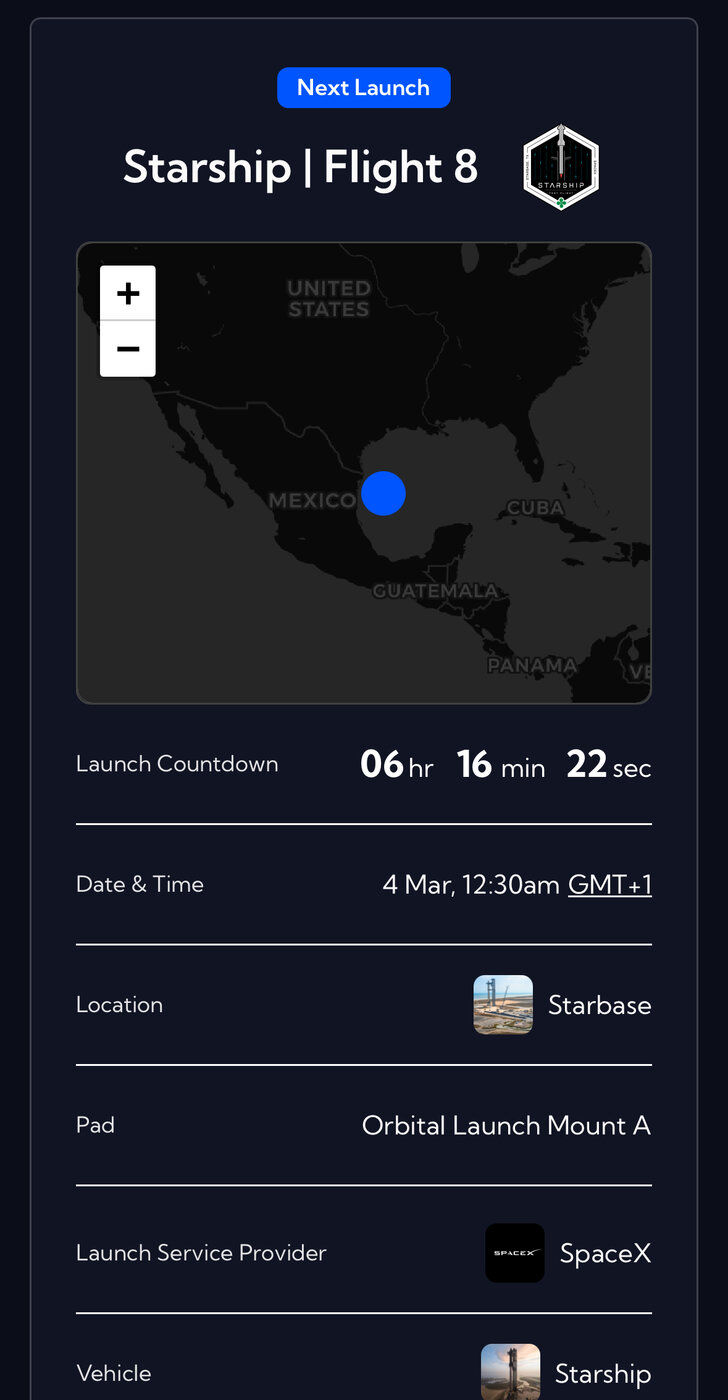Open the SpaceX launch provider
The width and height of the screenshot is (728, 1400).
(x=568, y=1253)
